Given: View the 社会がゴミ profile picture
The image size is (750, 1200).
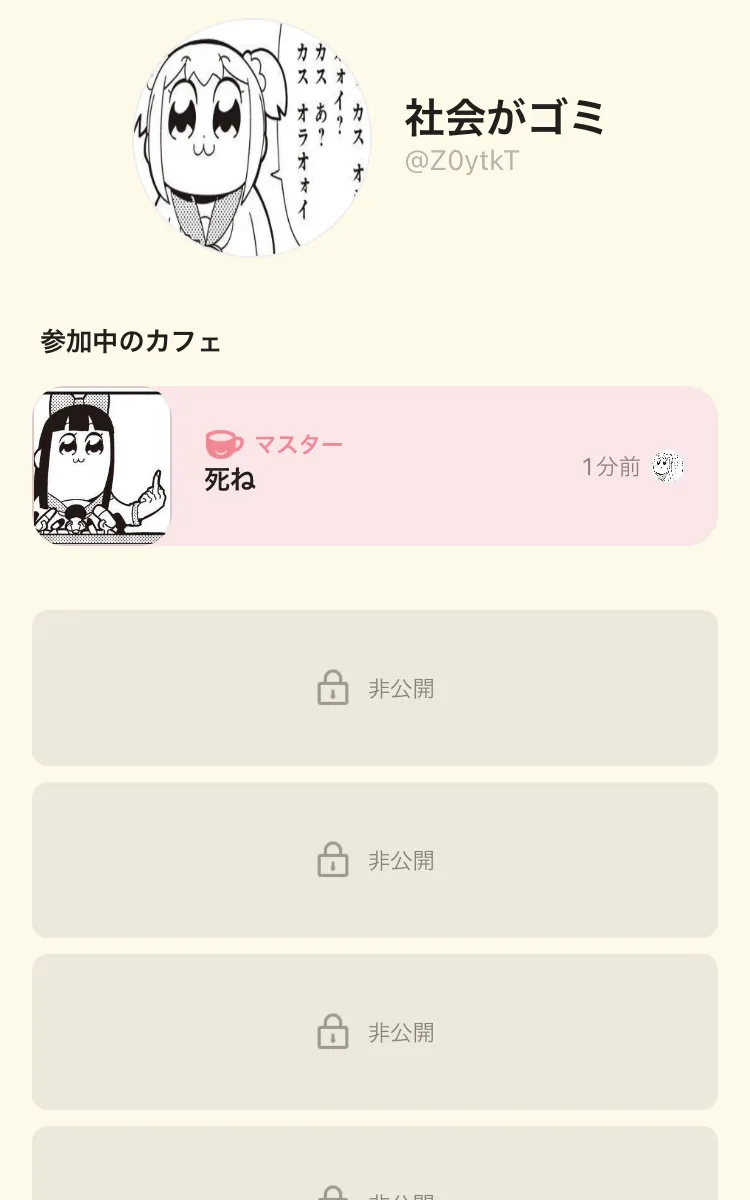Looking at the screenshot, I should click(252, 138).
